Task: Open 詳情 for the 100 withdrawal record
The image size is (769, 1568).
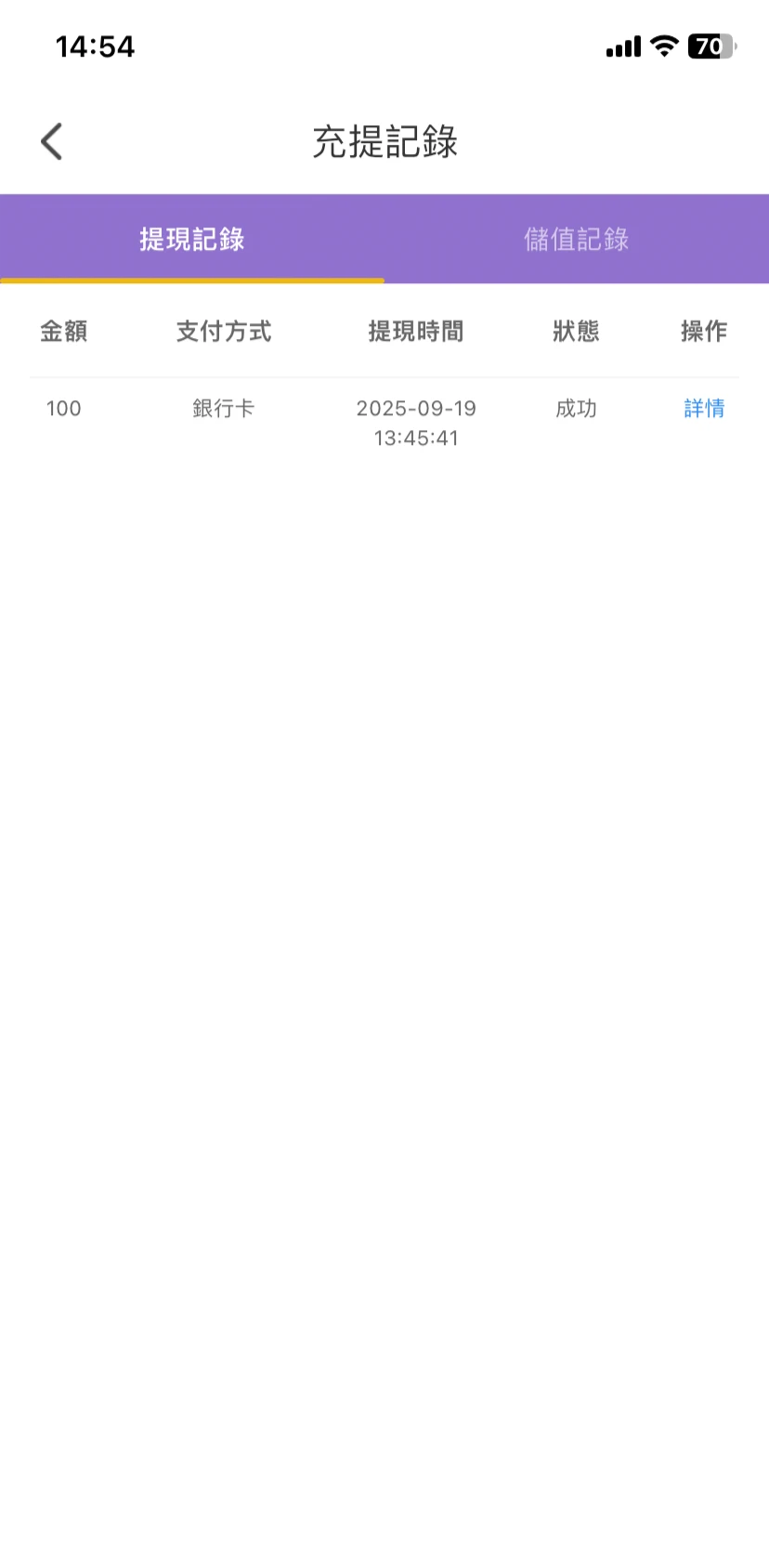Action: [703, 409]
